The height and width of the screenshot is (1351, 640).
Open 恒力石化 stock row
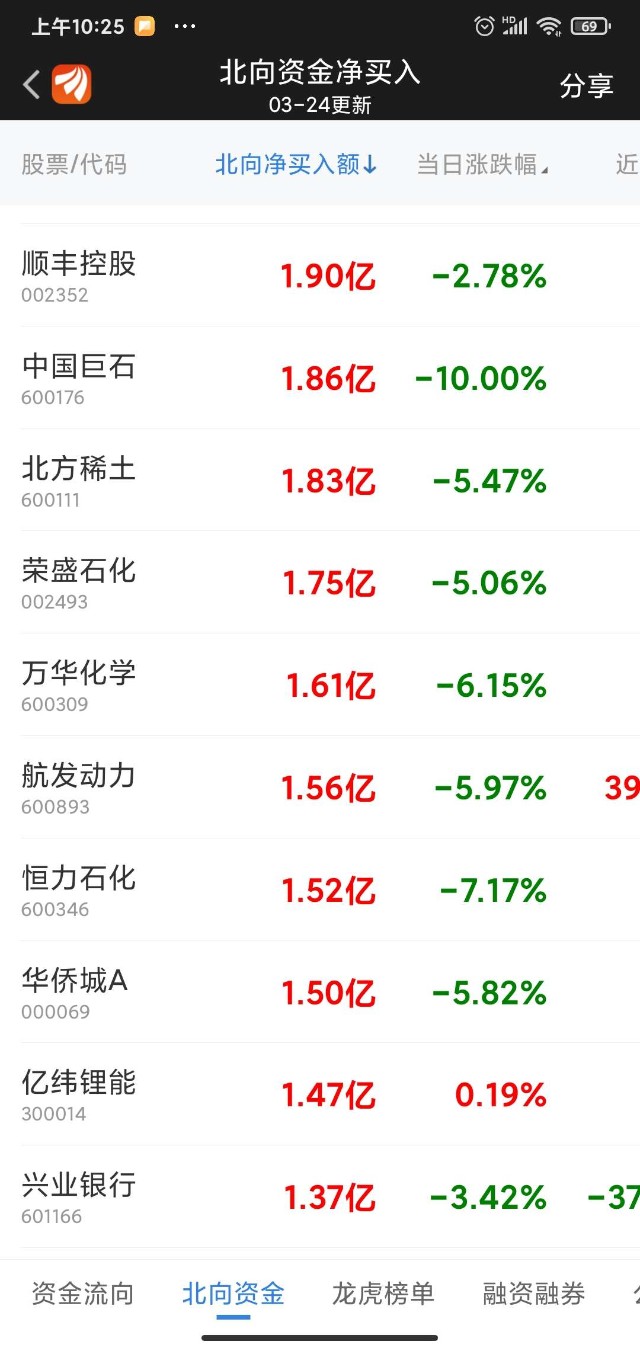click(79, 890)
